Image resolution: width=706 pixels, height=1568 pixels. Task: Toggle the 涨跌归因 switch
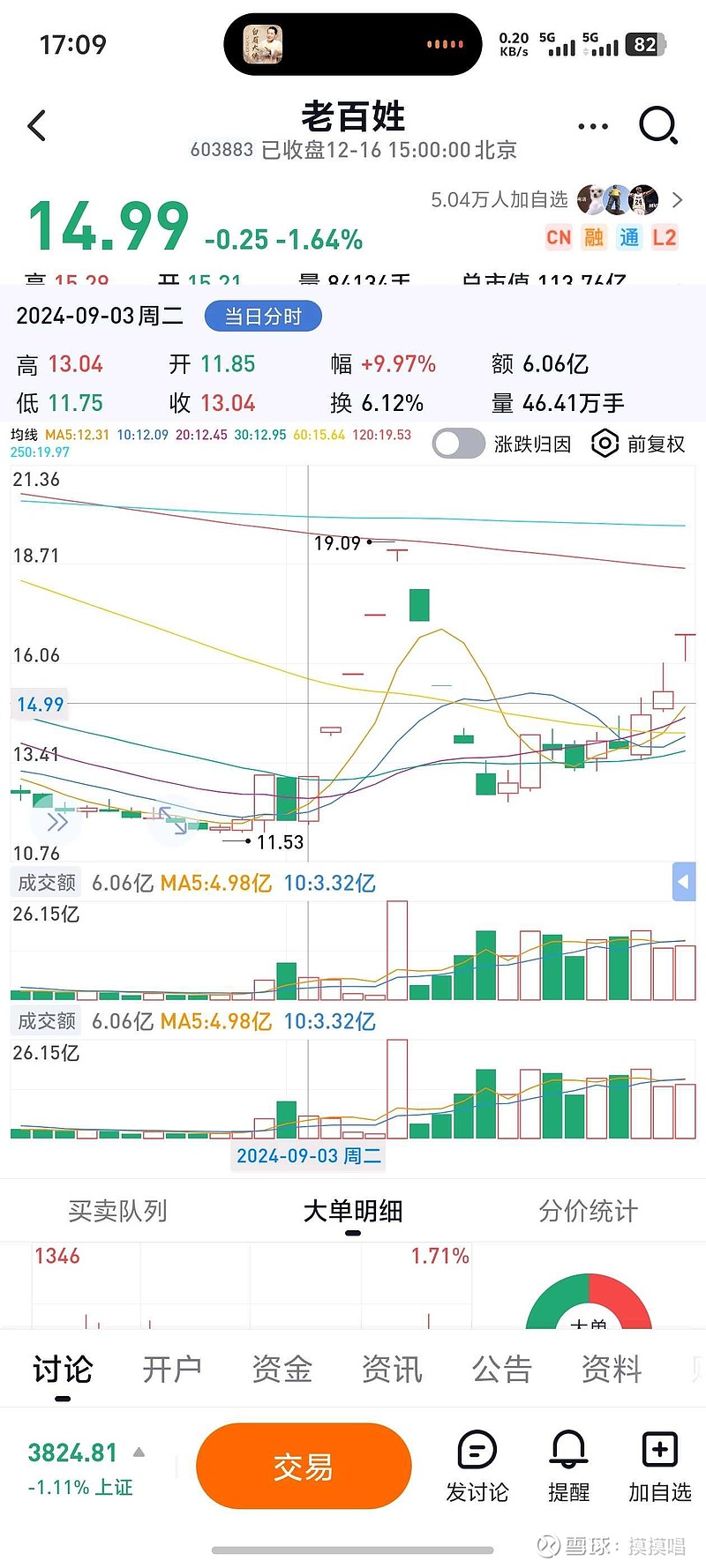(459, 444)
